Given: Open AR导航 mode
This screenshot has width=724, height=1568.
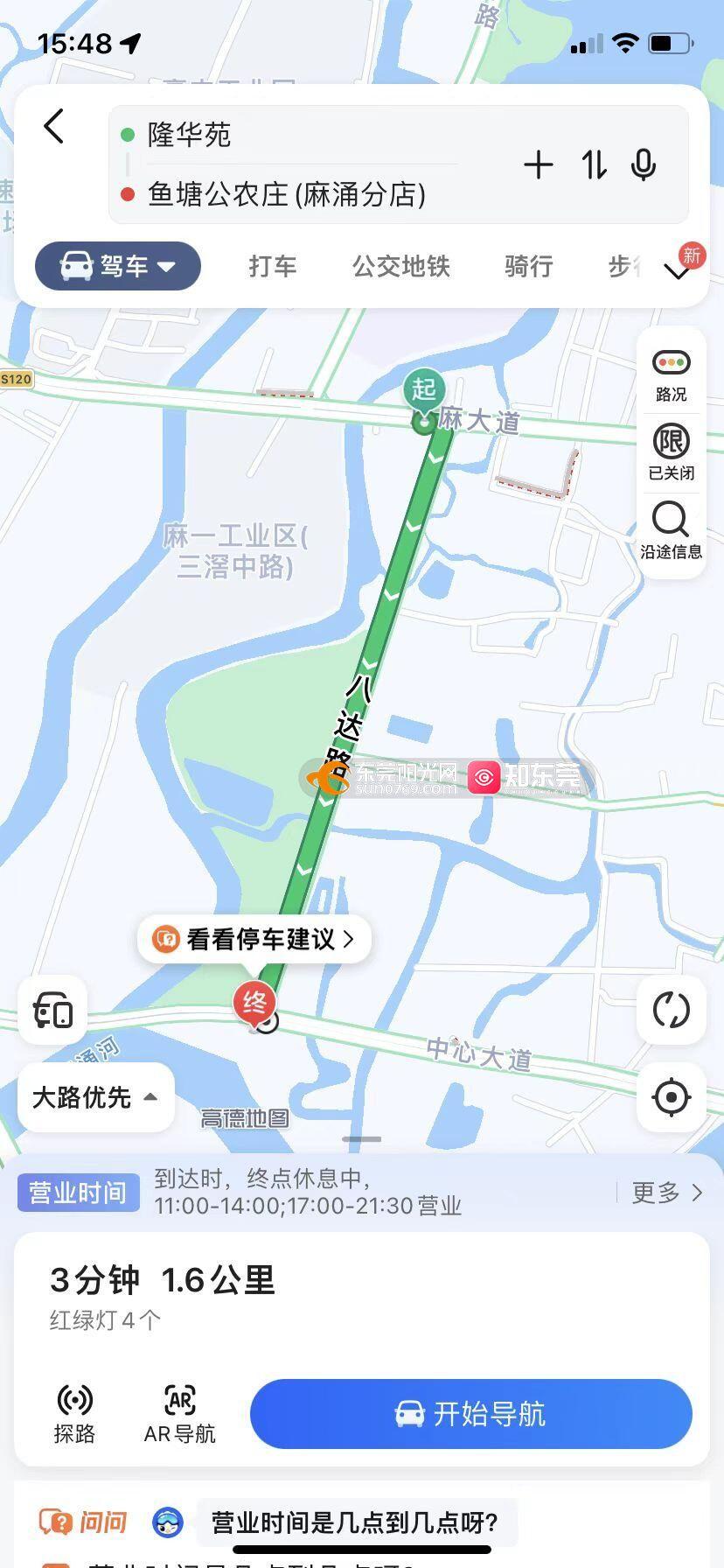Looking at the screenshot, I should (179, 1414).
